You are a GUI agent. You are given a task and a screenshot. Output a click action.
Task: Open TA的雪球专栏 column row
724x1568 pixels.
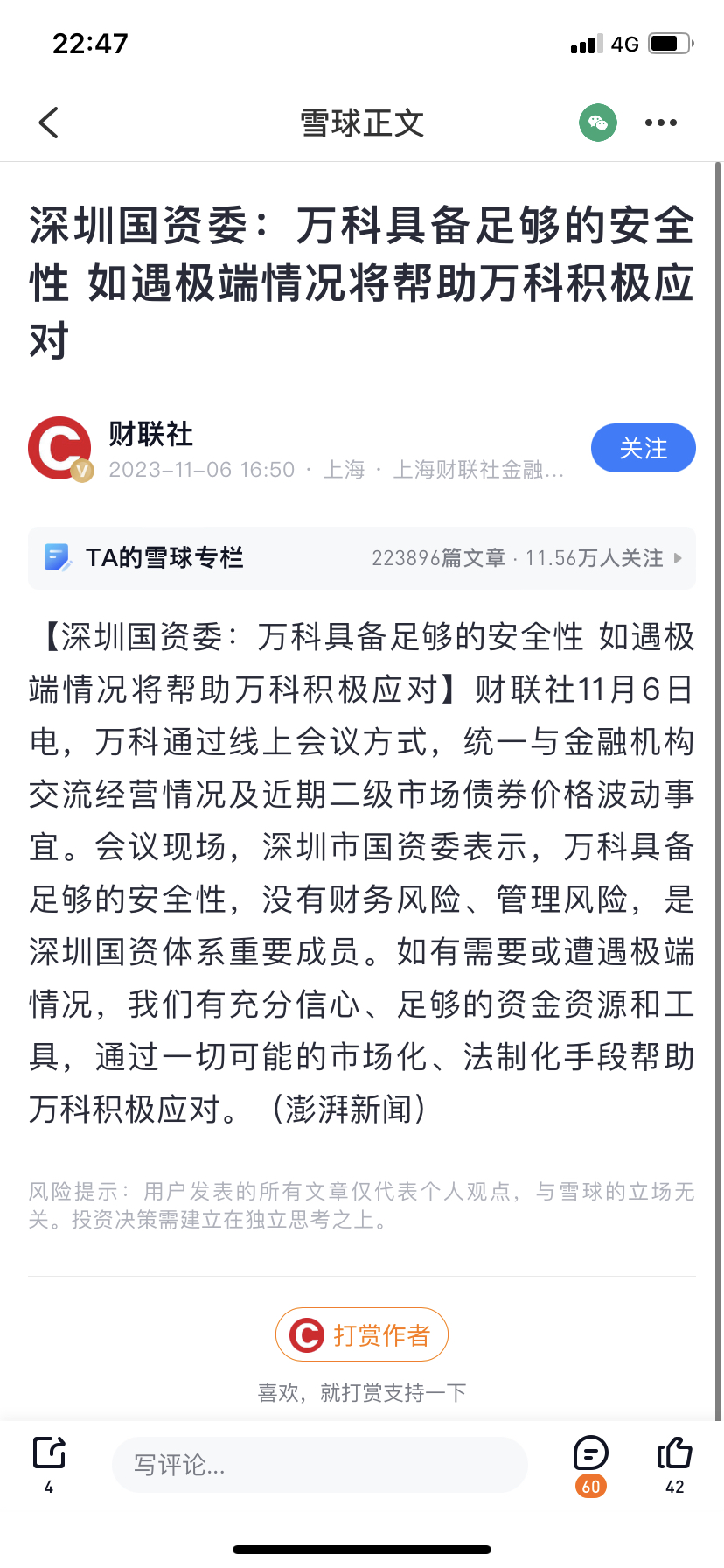pyautogui.click(x=361, y=558)
